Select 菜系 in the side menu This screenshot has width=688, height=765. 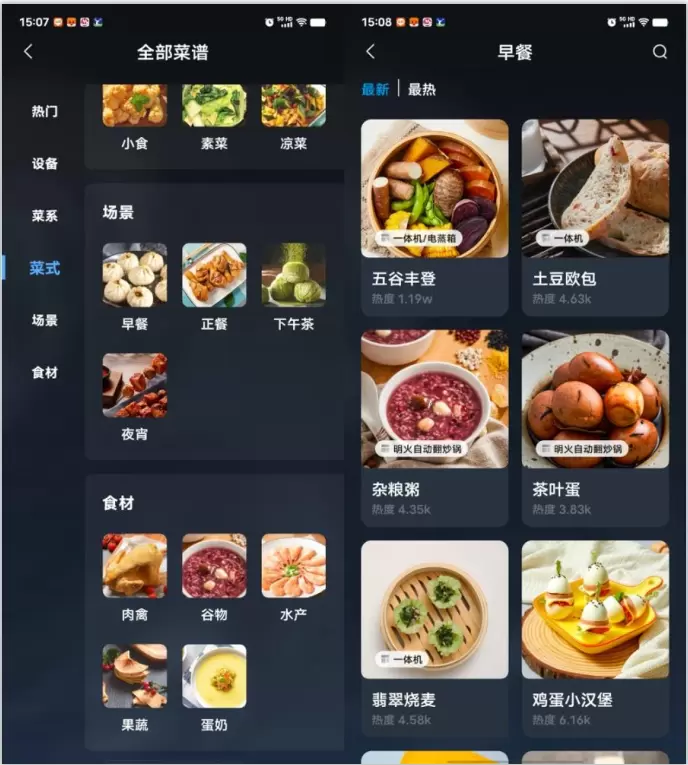click(44, 216)
